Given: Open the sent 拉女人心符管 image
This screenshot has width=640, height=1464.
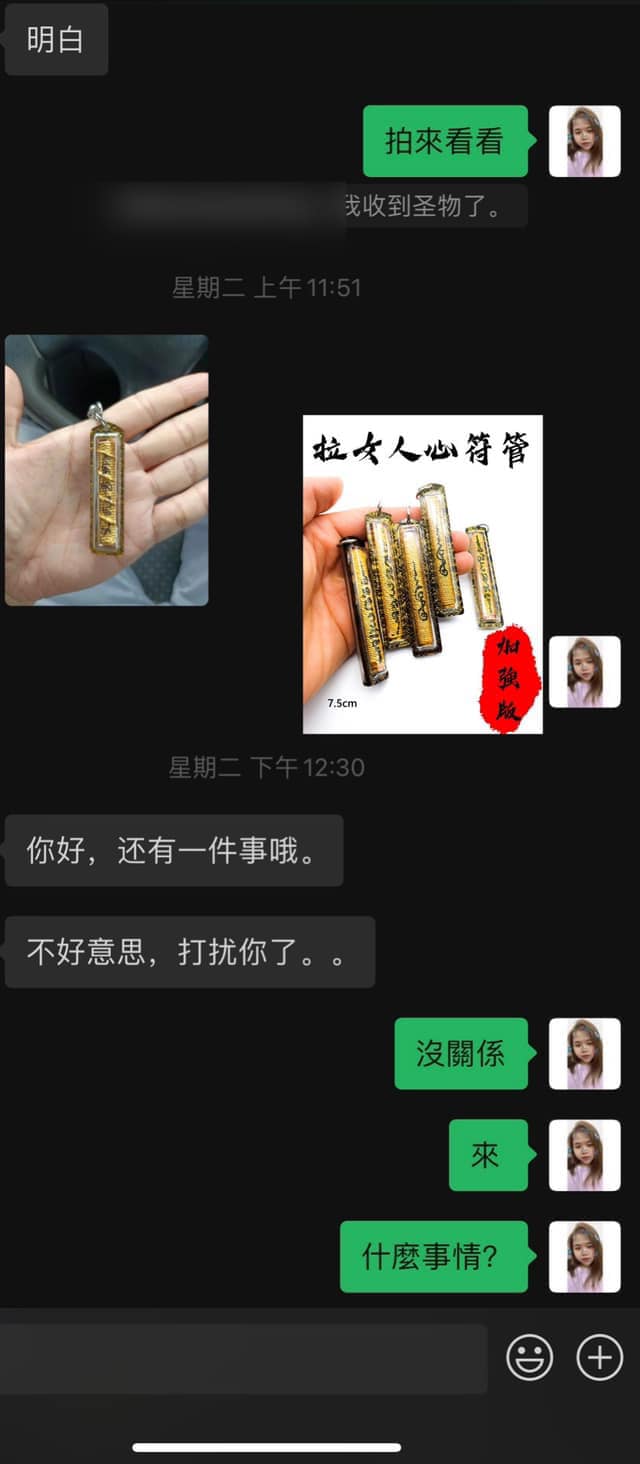Looking at the screenshot, I should tap(423, 574).
